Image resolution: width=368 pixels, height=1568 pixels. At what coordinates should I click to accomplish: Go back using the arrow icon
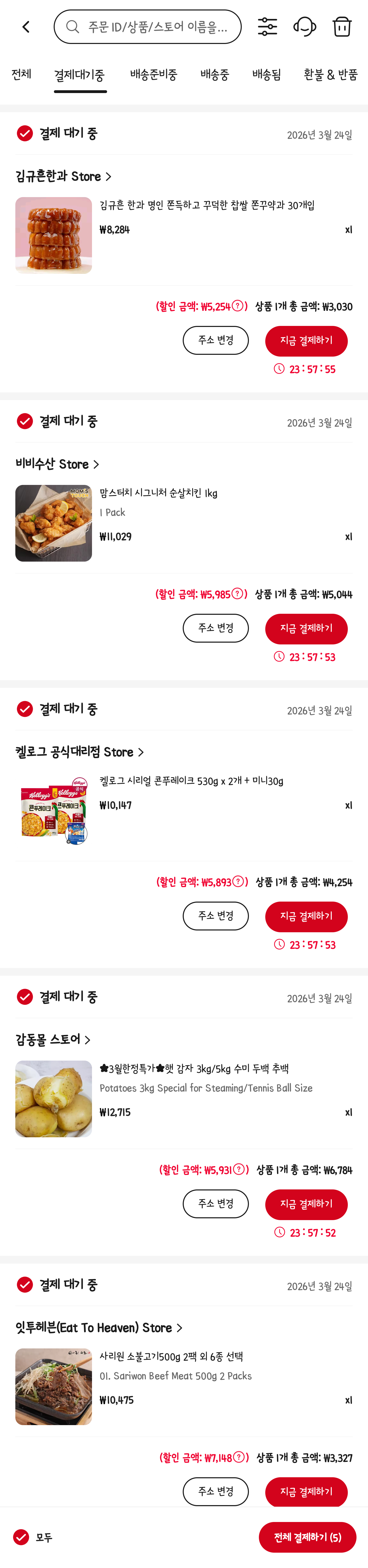click(x=26, y=27)
